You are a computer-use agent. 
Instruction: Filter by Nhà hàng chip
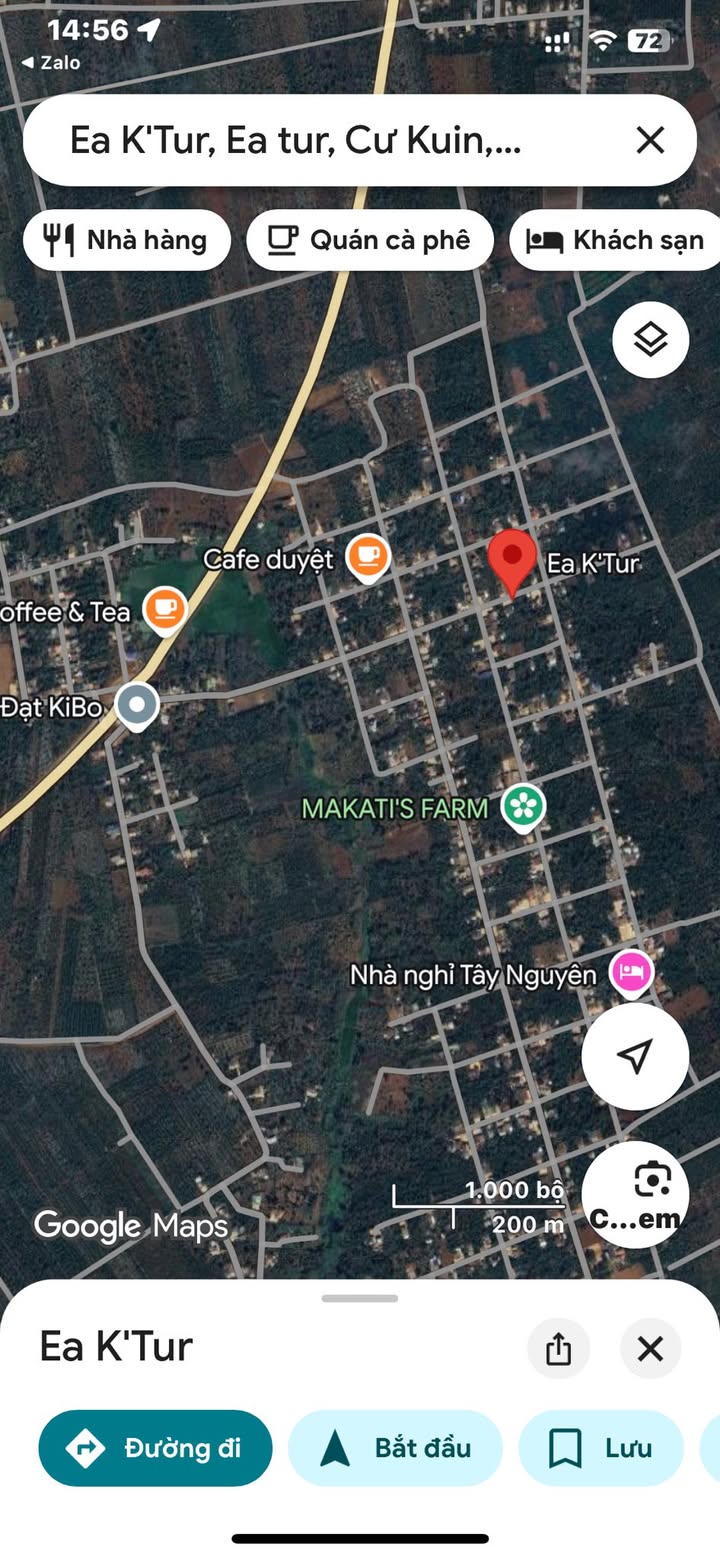(127, 240)
